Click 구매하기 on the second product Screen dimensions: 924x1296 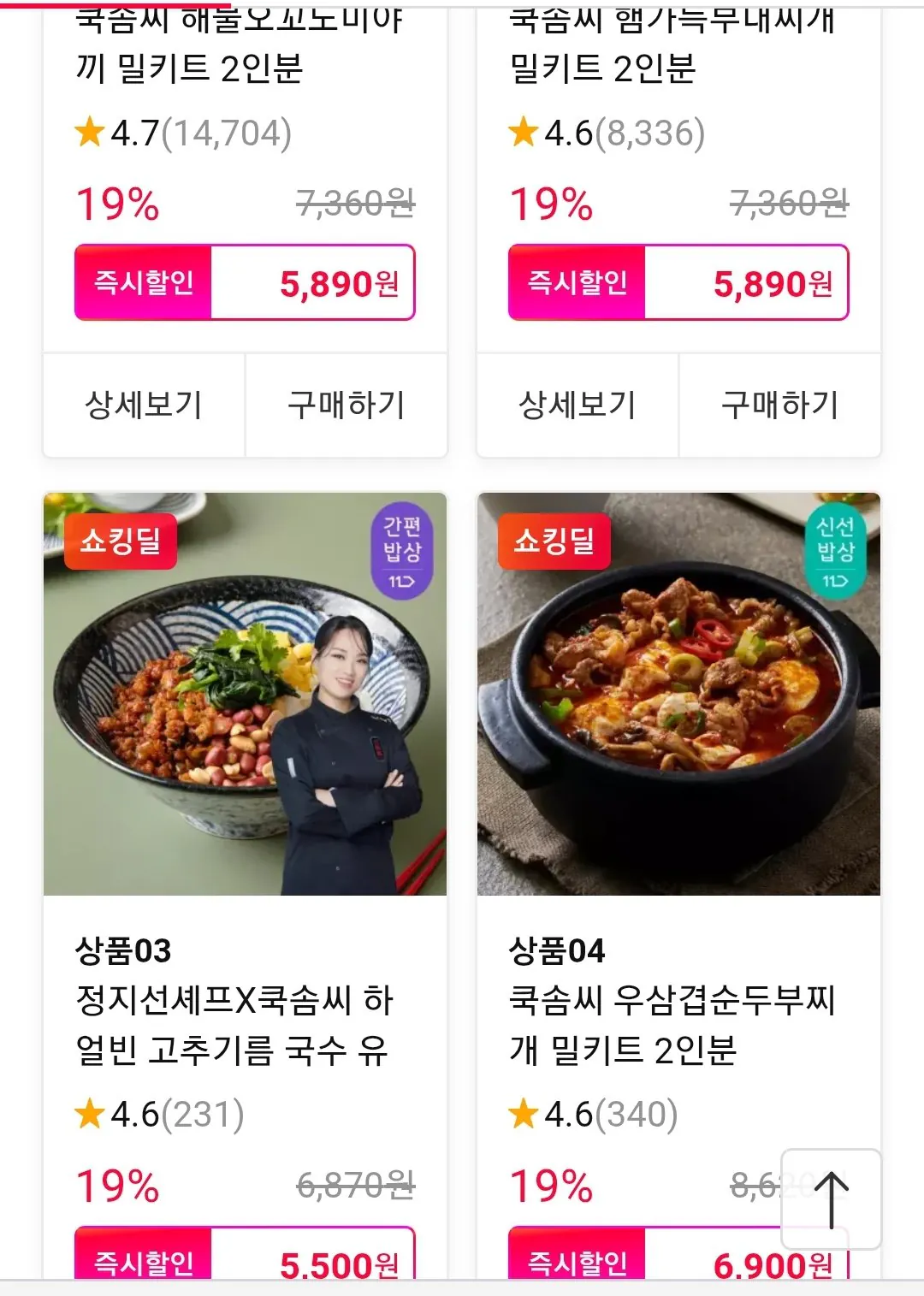click(x=779, y=405)
